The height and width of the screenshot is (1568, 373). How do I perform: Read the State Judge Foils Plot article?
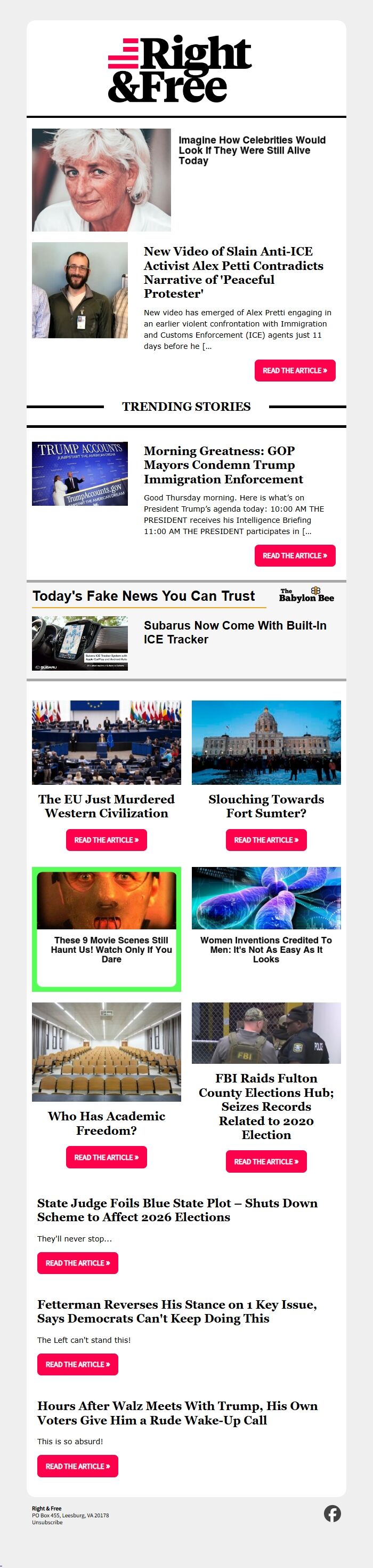pos(78,1263)
